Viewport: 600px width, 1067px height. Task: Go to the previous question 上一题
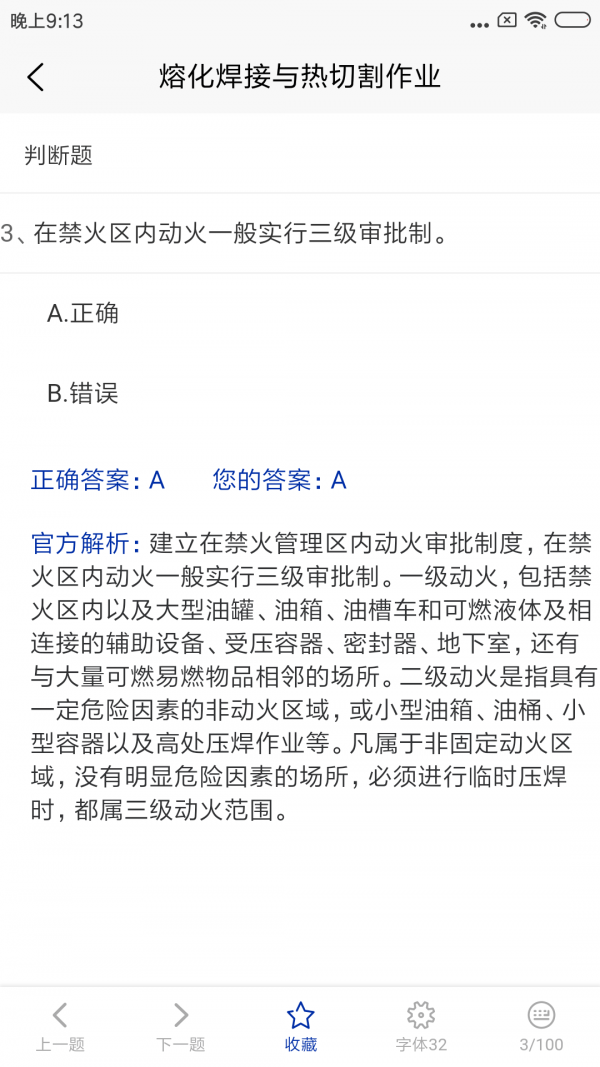coord(60,1026)
